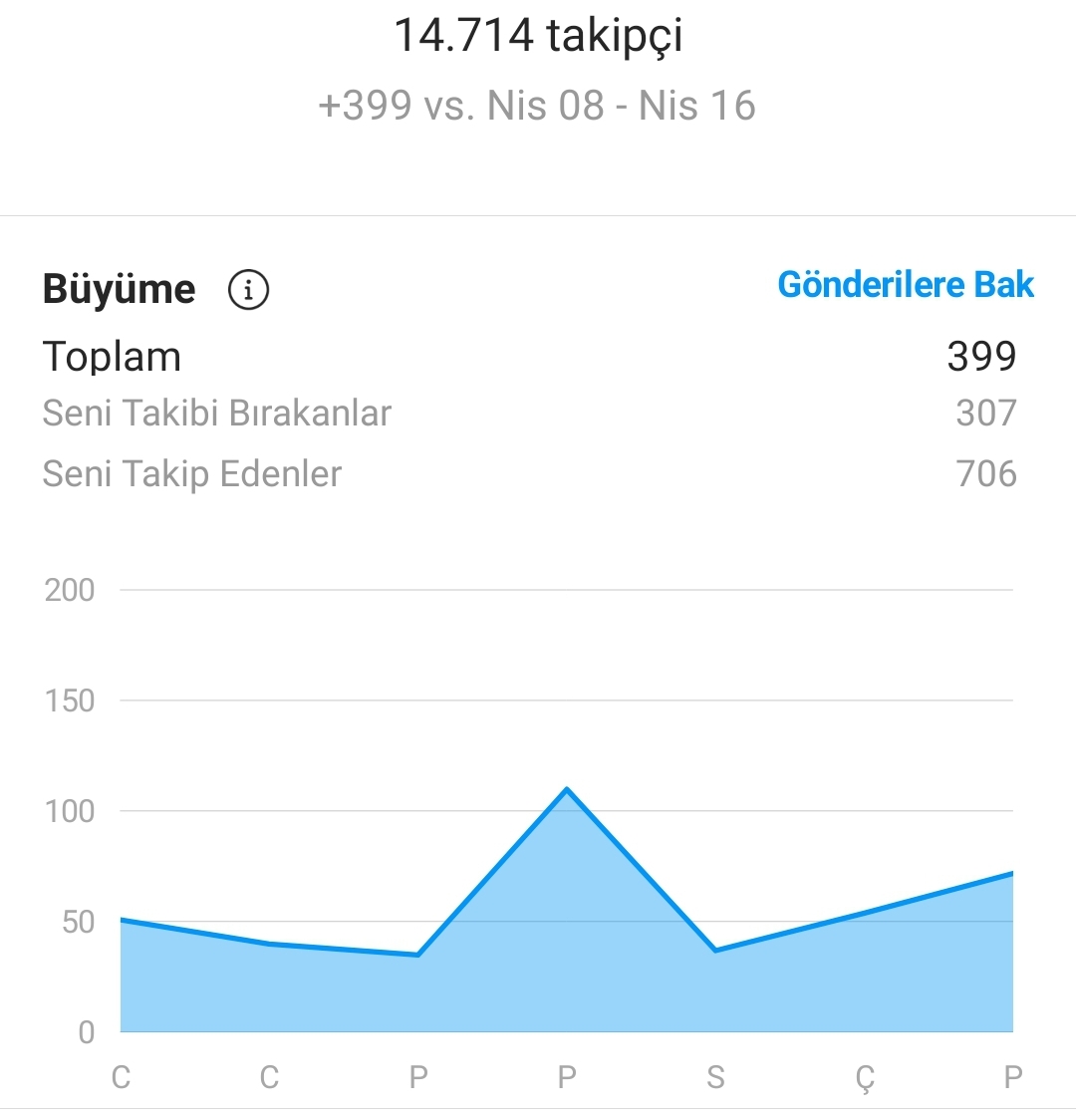
Task: Open the info icon next to Büyüme
Action: click(x=248, y=290)
